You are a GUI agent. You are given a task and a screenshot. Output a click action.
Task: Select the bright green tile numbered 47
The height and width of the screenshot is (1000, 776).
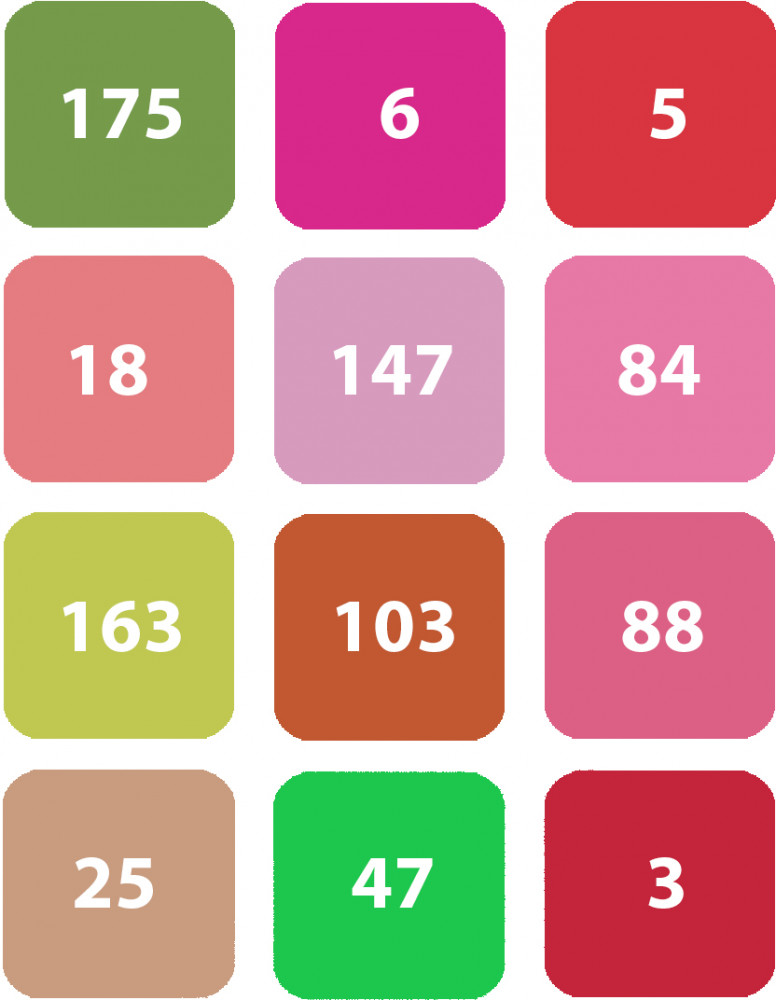(x=389, y=884)
